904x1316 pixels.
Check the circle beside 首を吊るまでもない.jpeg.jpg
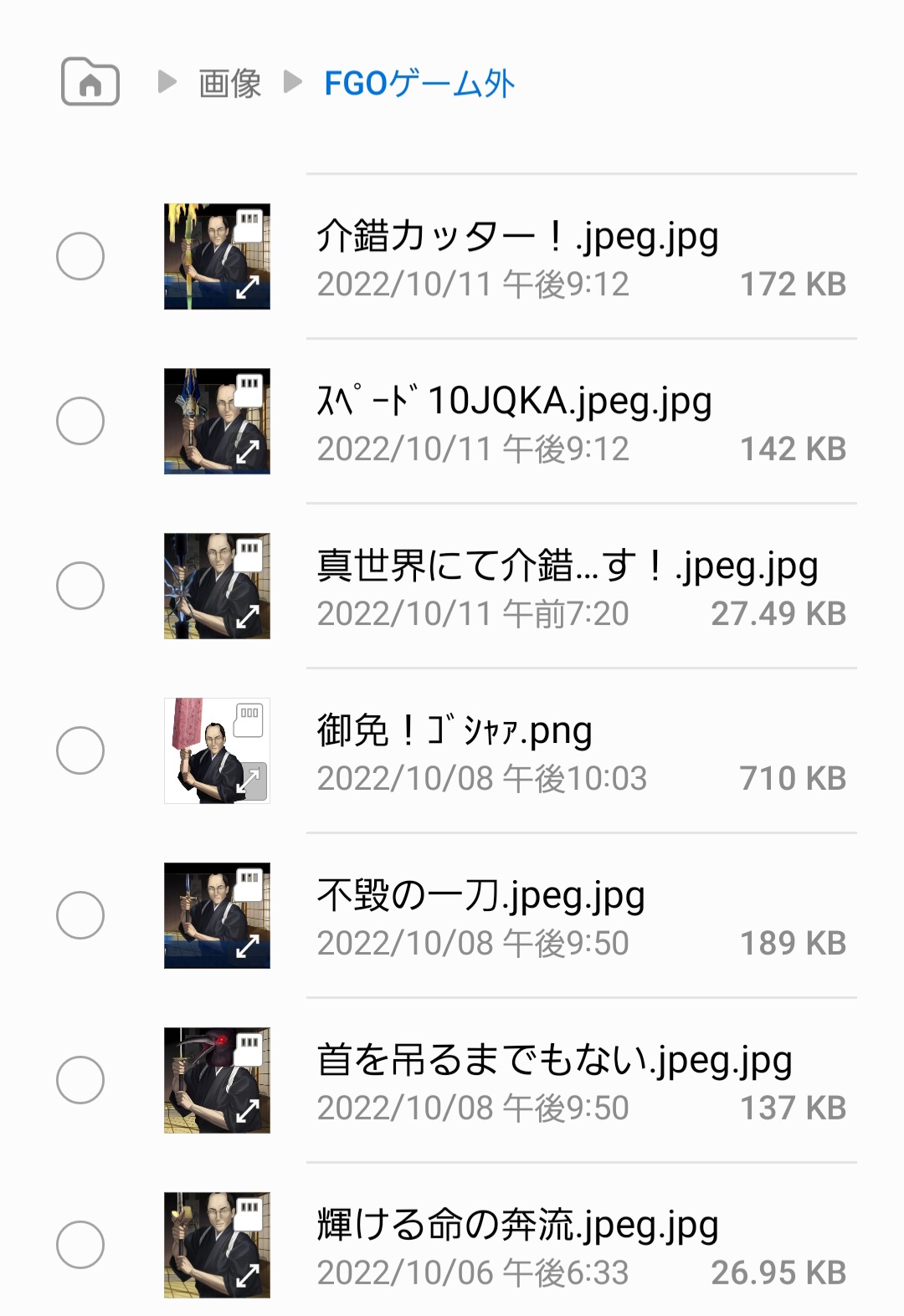click(x=80, y=1080)
